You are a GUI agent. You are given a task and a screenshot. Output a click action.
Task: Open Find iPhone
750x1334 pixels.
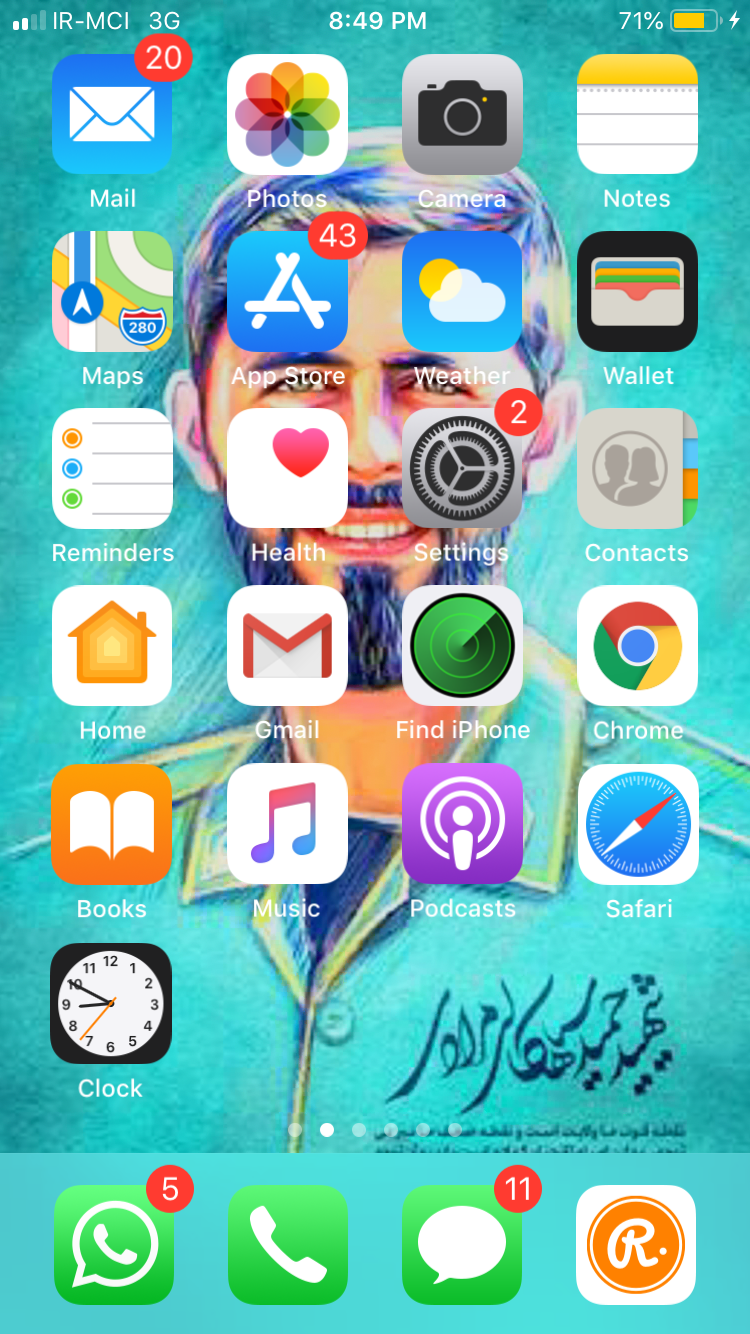462,646
